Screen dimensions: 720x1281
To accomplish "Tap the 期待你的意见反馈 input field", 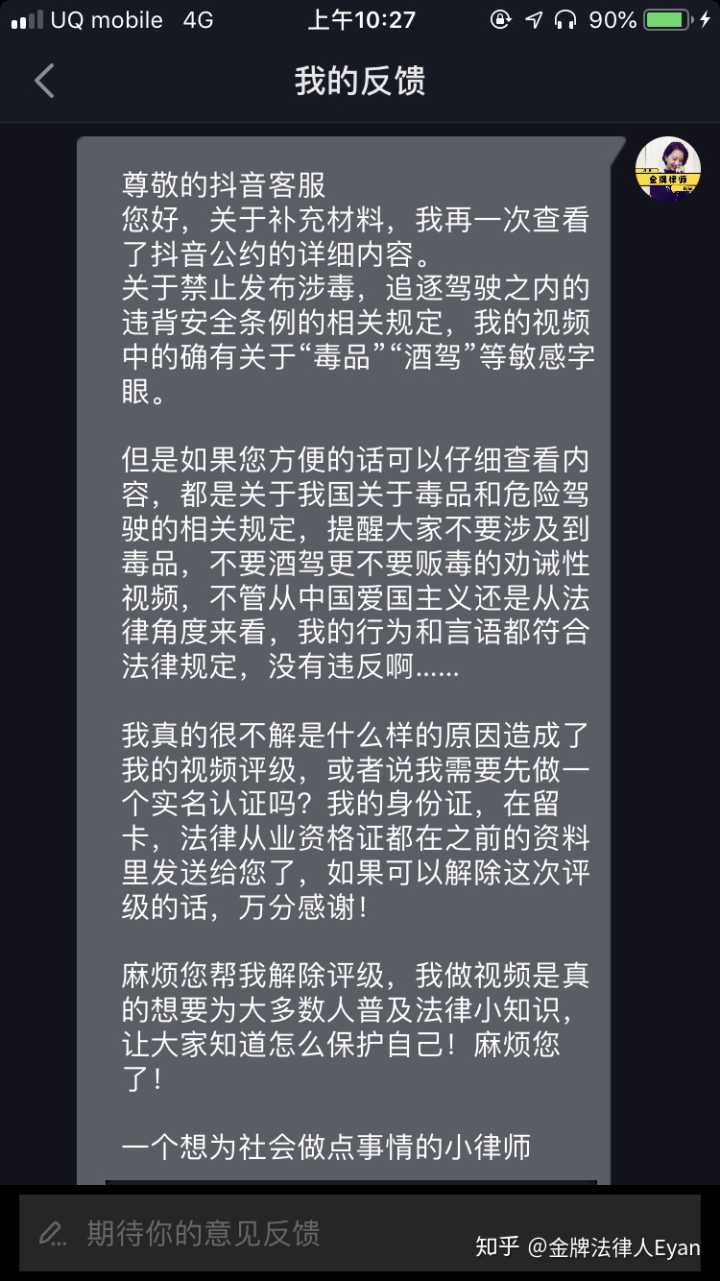I will pos(250,1231).
